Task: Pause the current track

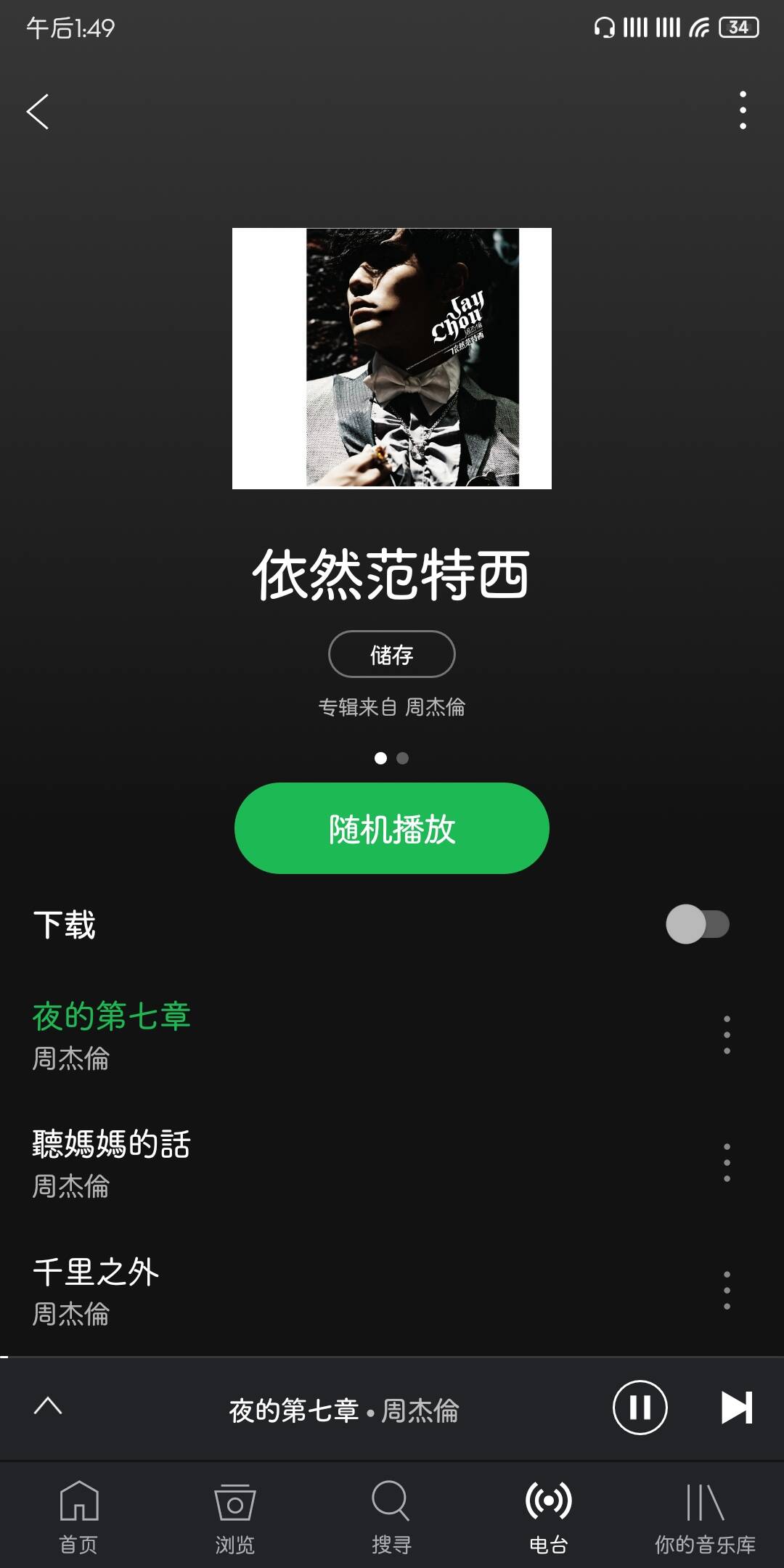Action: coord(640,1408)
